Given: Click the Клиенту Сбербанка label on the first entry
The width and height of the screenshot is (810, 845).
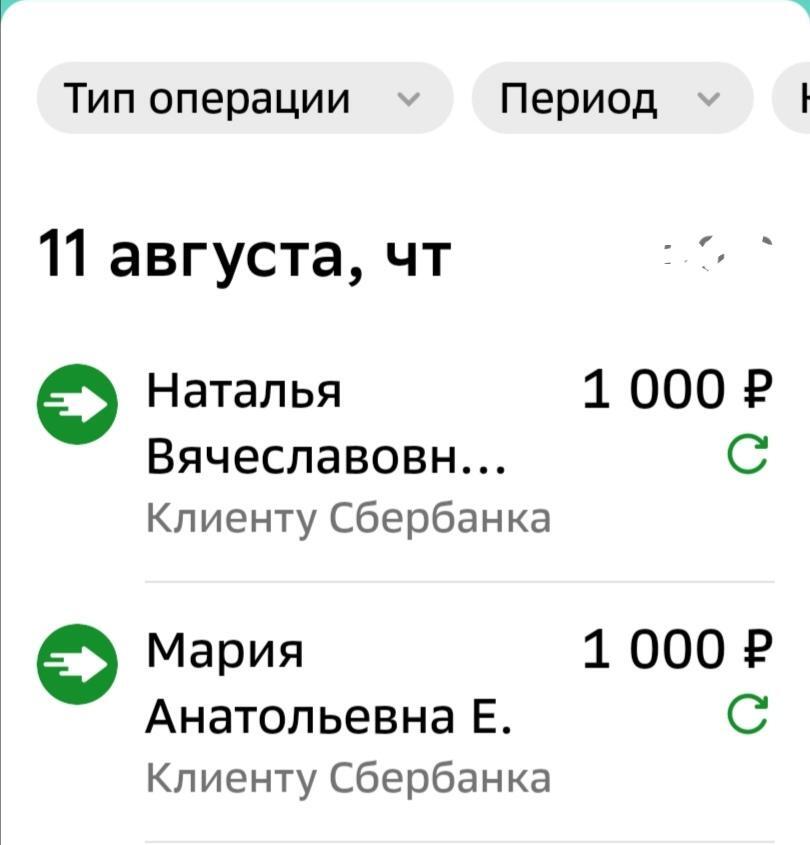Looking at the screenshot, I should [x=349, y=516].
